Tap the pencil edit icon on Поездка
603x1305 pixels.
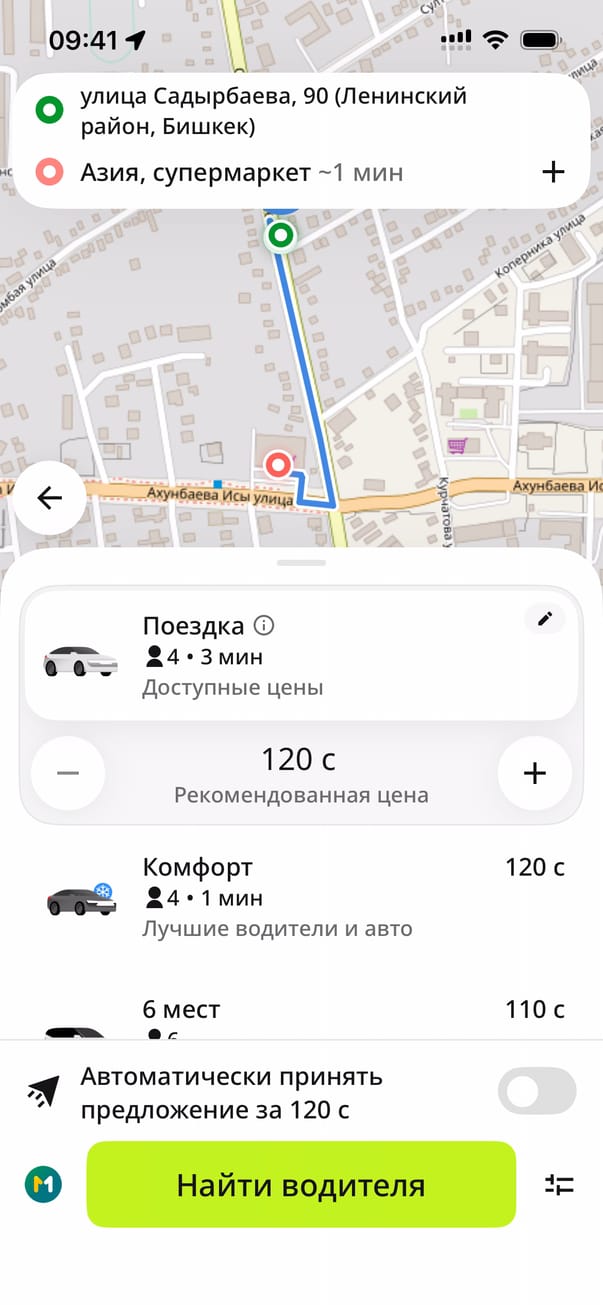point(544,619)
